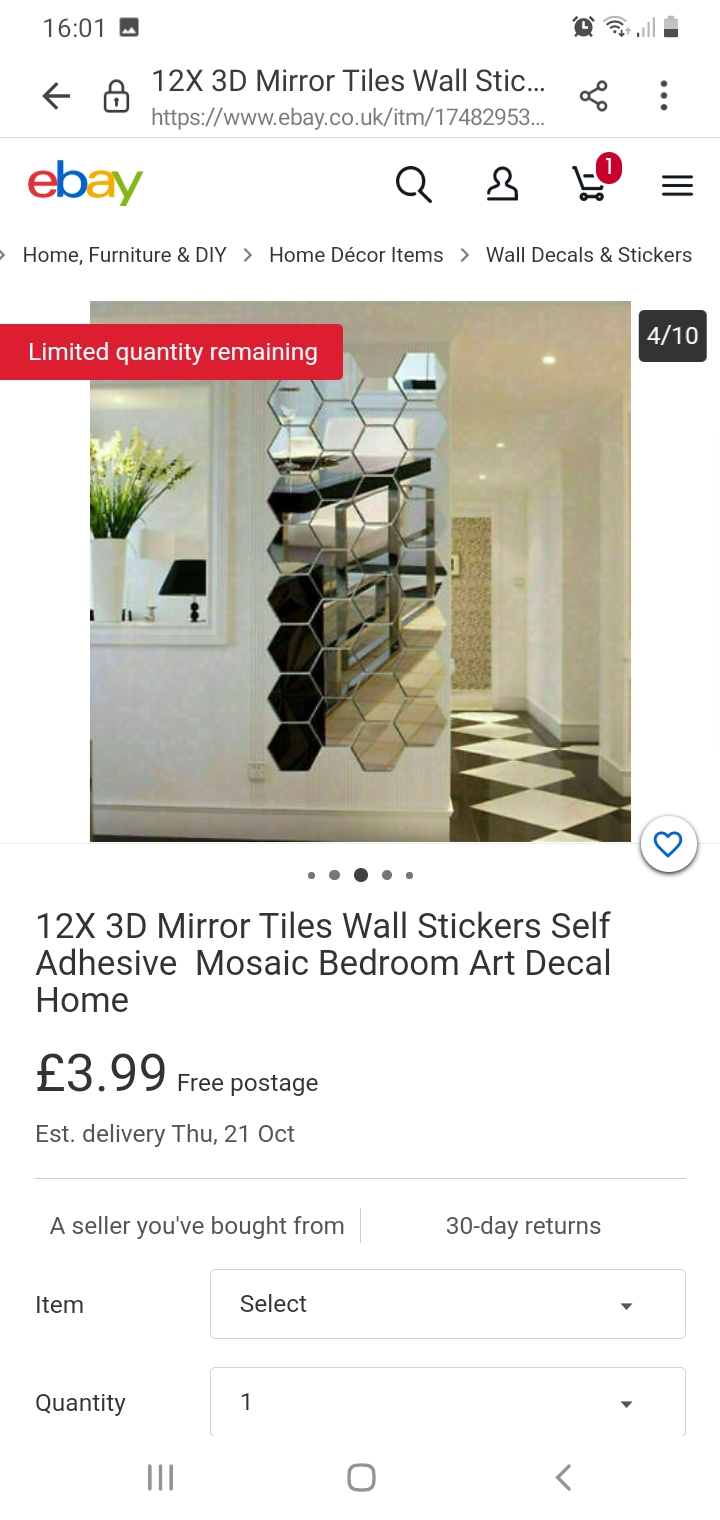Search eBay with the magnifier icon

tap(413, 184)
